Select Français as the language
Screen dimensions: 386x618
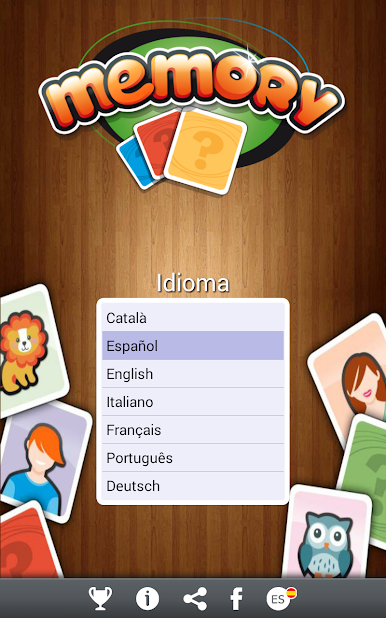pos(193,430)
